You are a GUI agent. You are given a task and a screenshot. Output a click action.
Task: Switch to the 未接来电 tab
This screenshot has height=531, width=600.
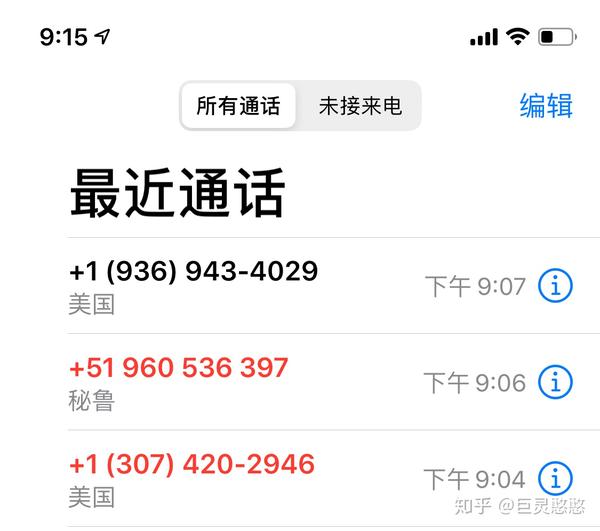tap(360, 106)
